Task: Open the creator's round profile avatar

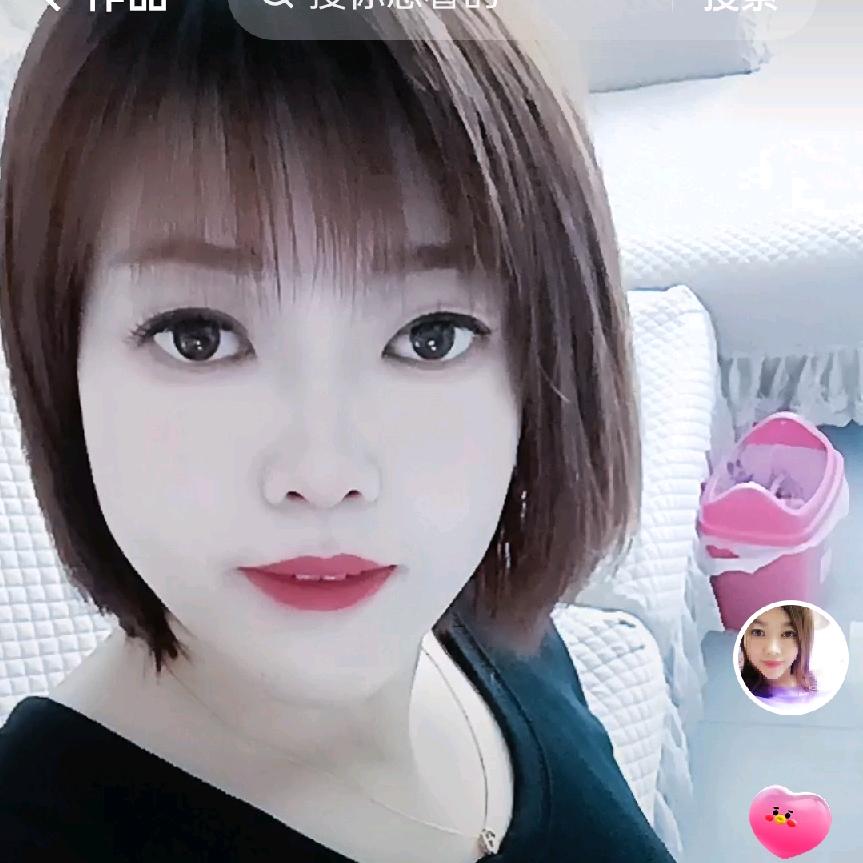Action: pyautogui.click(x=791, y=657)
